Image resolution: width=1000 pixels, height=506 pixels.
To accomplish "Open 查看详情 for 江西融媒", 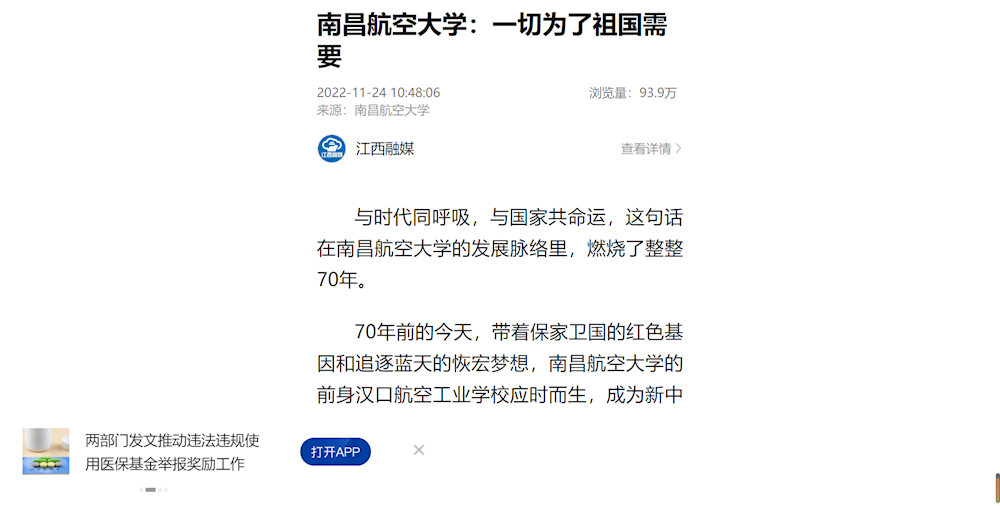I will pyautogui.click(x=651, y=149).
